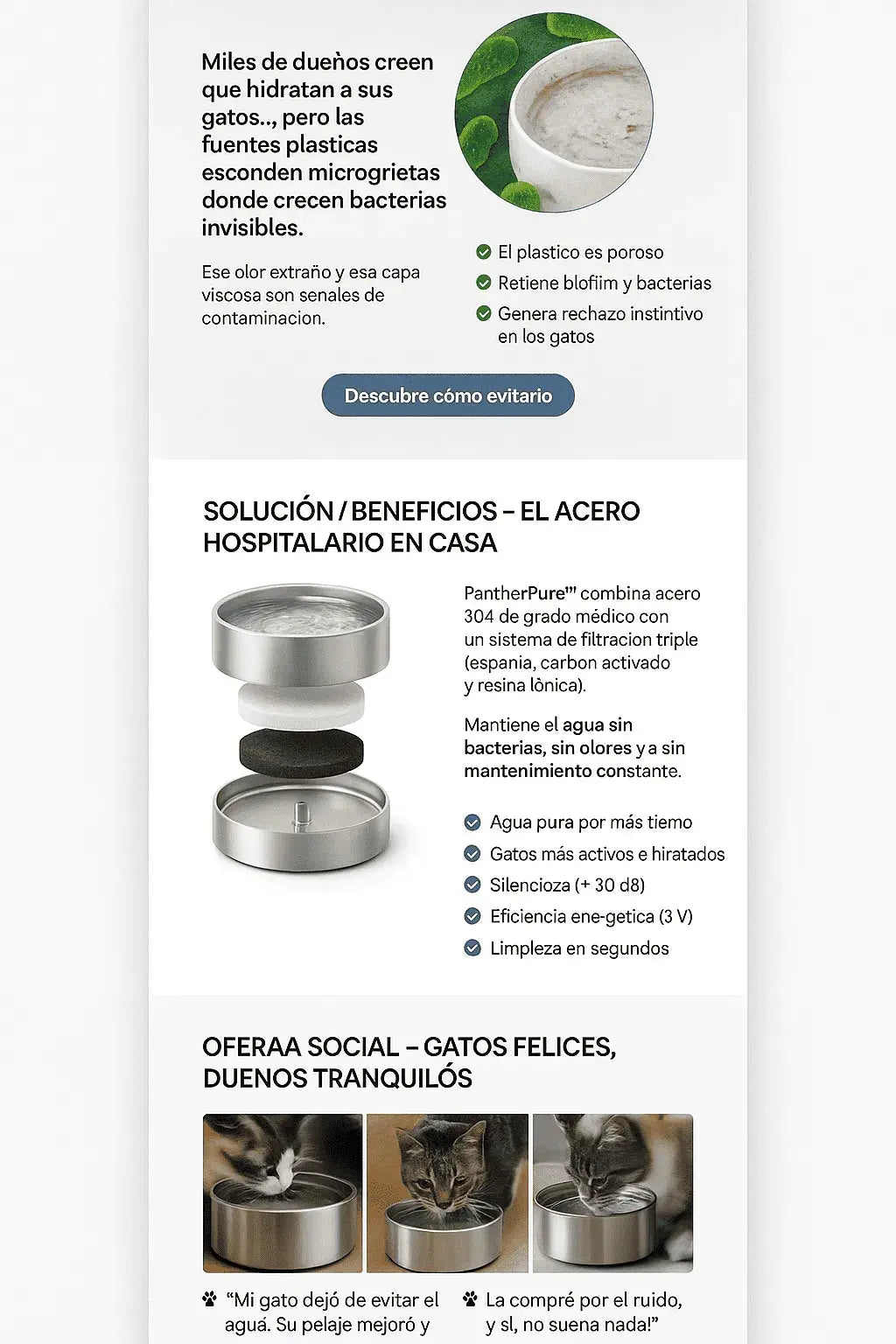Click the check icon beside 'Retiene blofiim y bacterias'
The height and width of the screenshot is (1344, 896).
point(483,283)
